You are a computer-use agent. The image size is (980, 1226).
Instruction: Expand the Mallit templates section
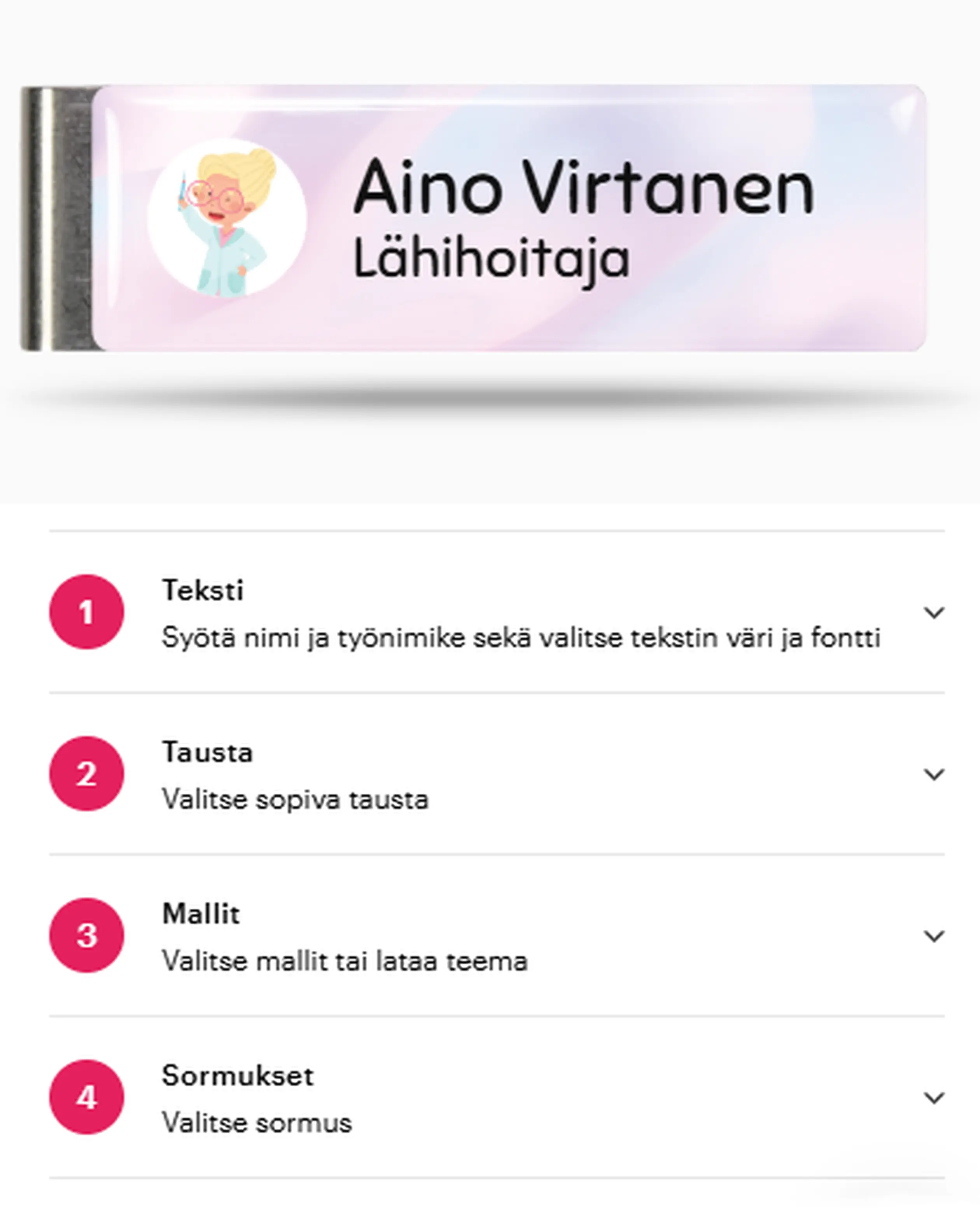[933, 936]
